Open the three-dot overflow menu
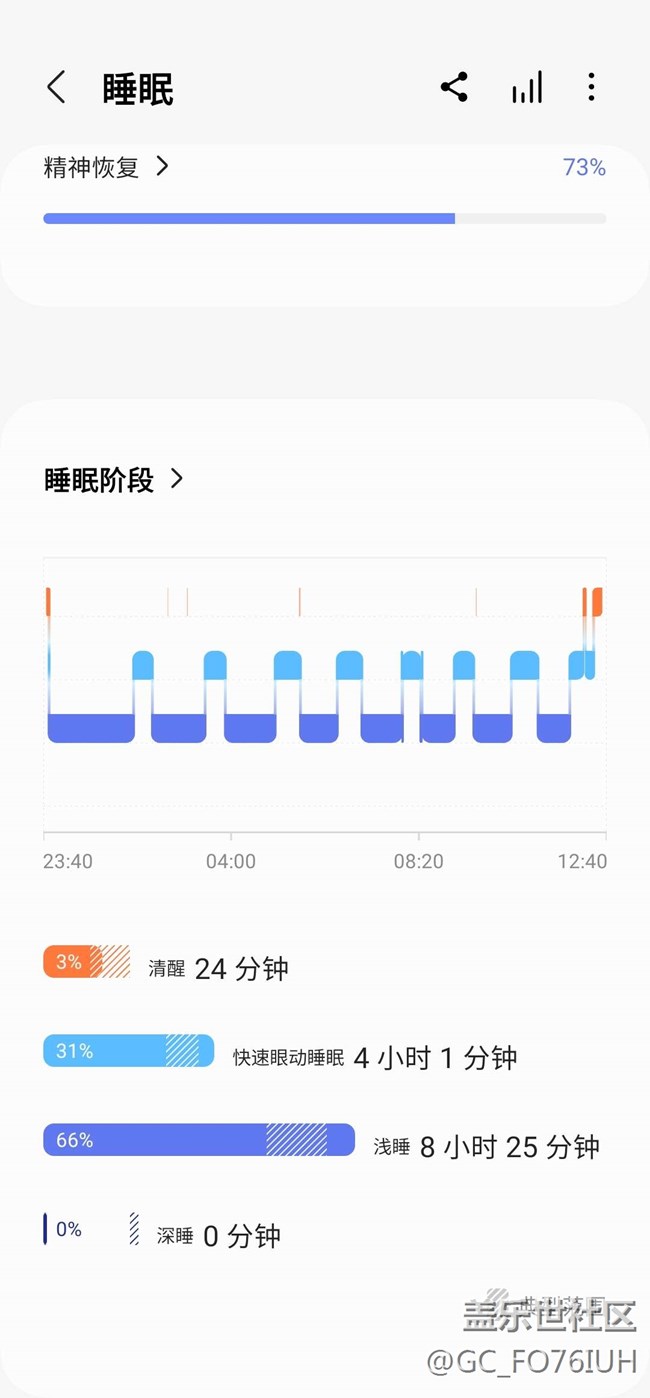 click(592, 87)
